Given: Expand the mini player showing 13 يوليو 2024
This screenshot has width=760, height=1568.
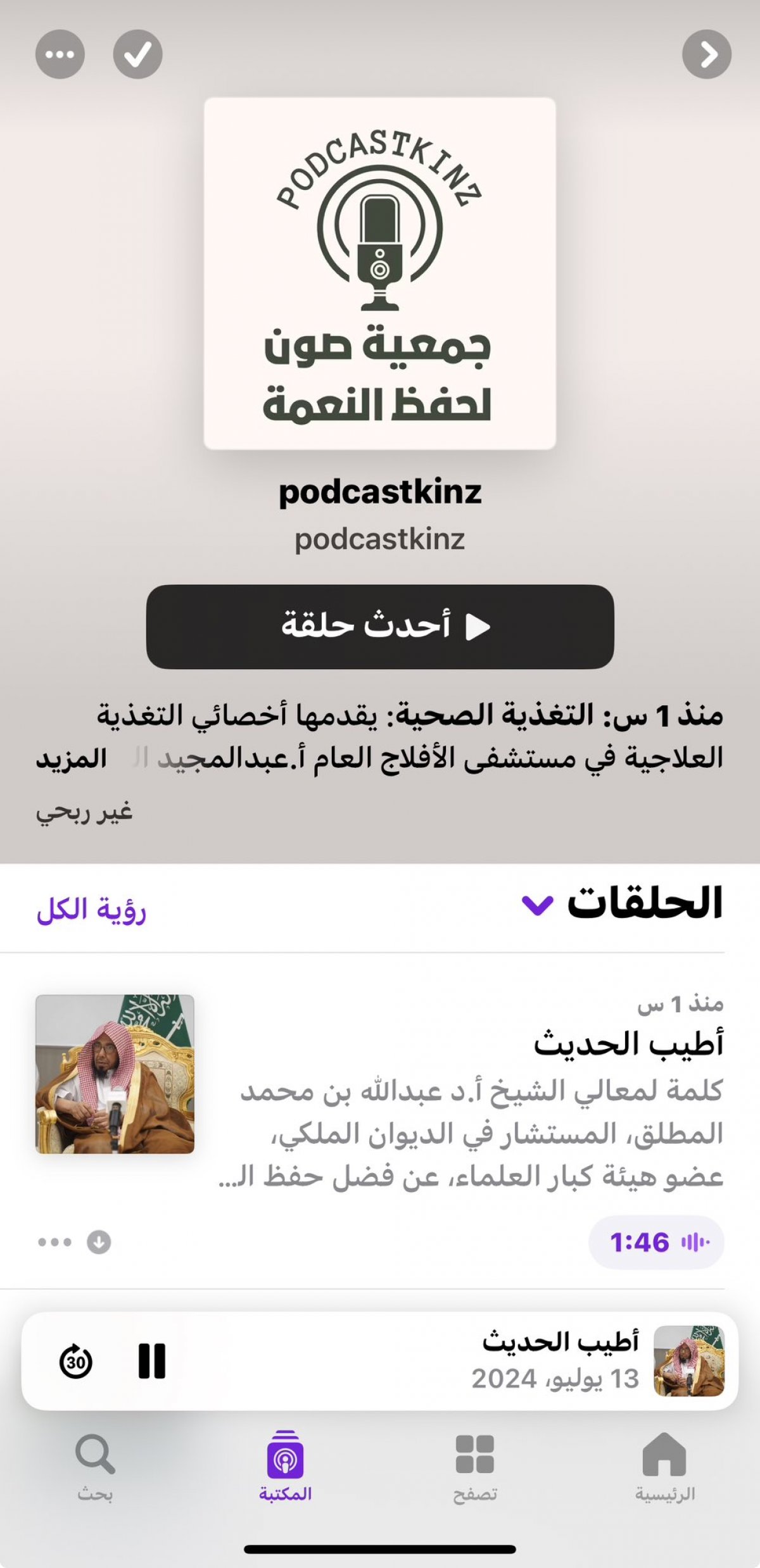Looking at the screenshot, I should pos(443,1360).
